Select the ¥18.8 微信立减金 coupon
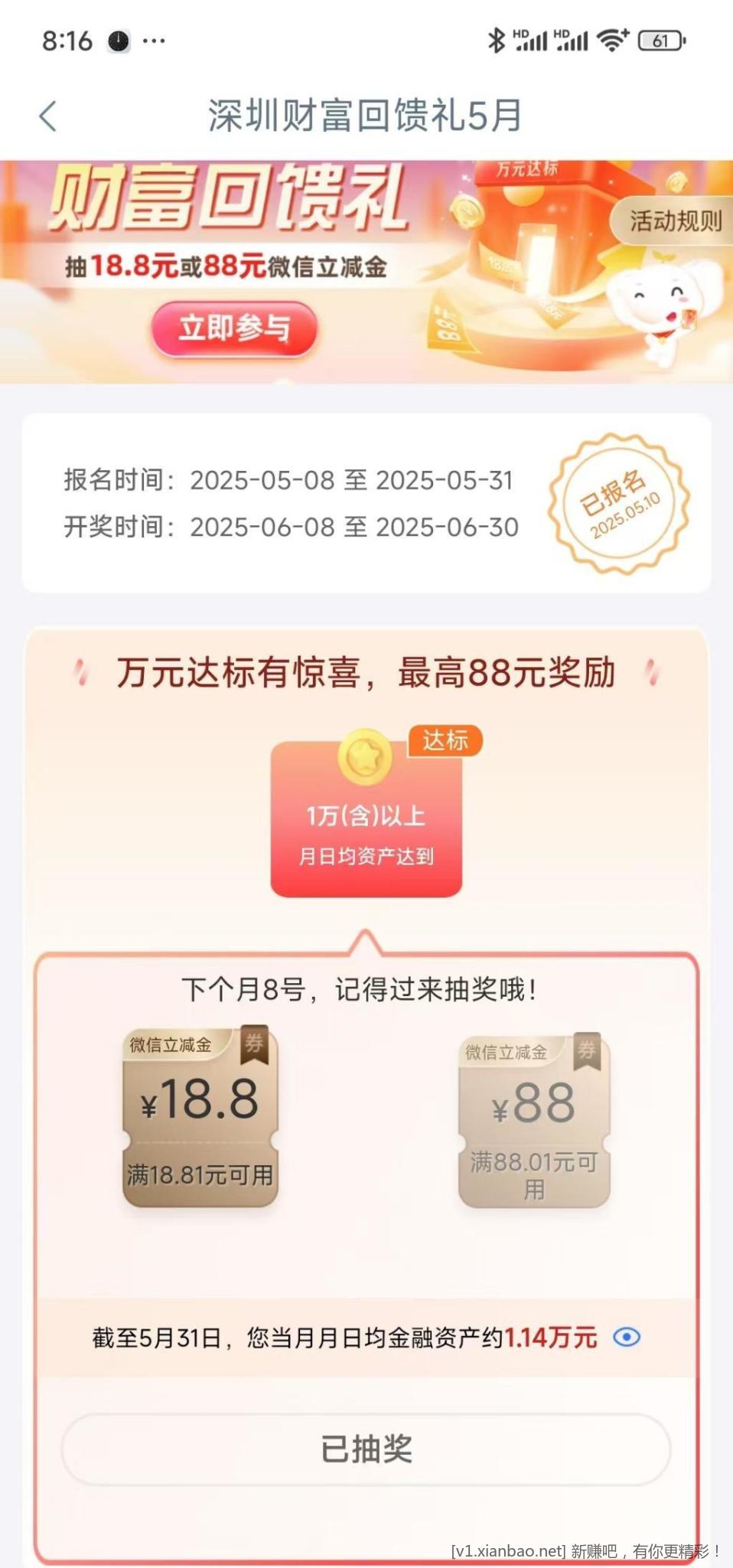 [x=200, y=1117]
